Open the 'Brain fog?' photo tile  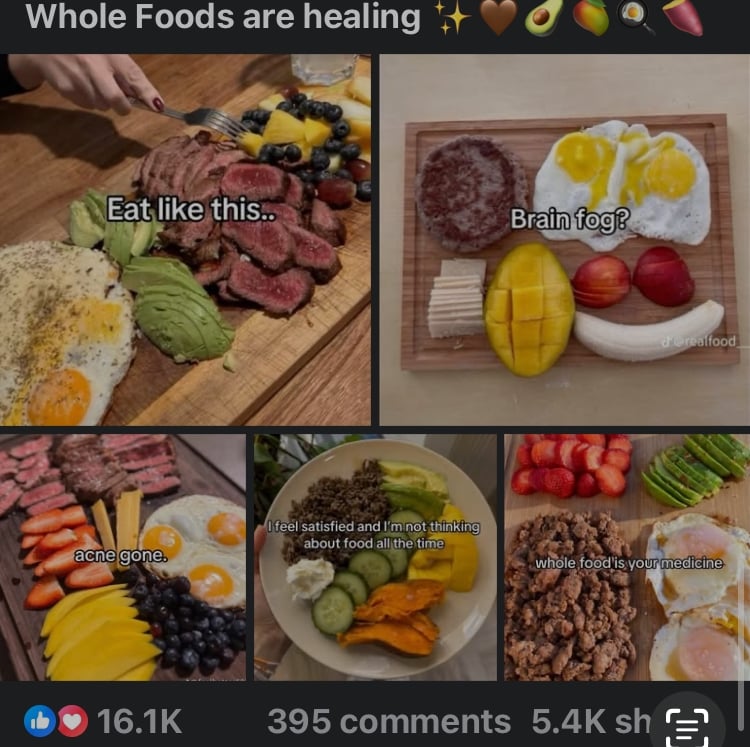coord(565,240)
